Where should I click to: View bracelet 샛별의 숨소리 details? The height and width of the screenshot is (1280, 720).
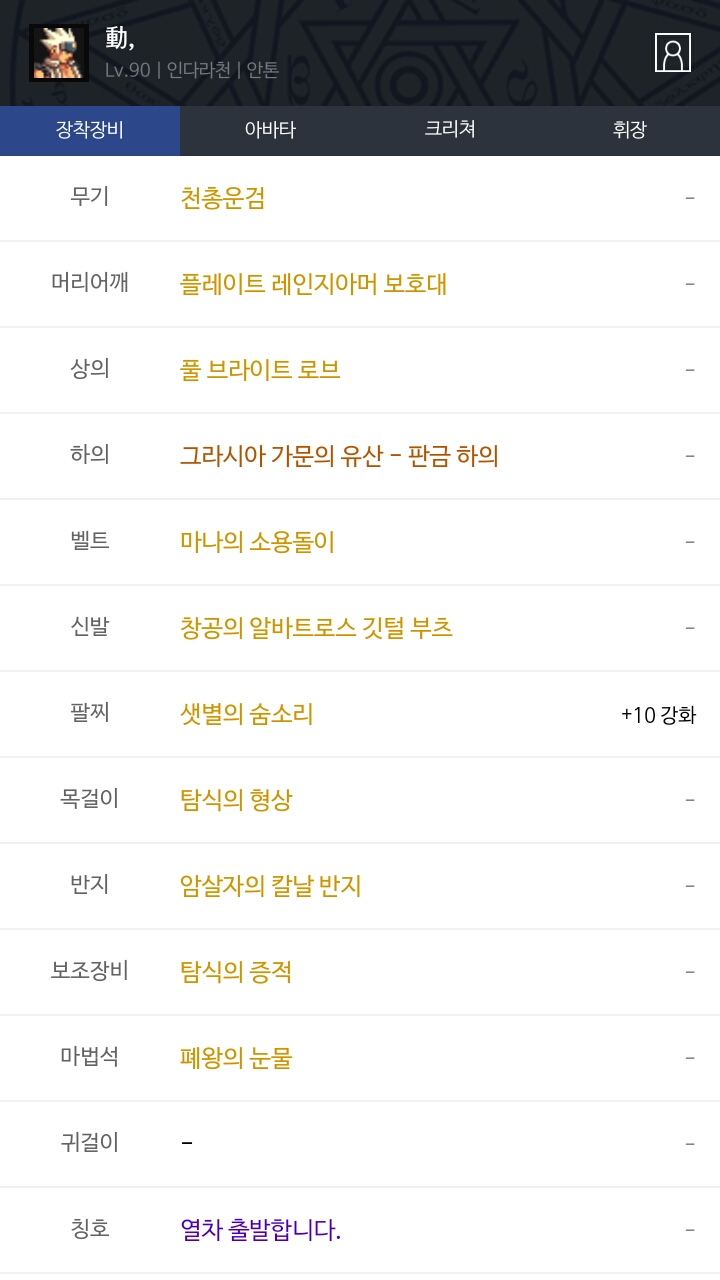[247, 714]
